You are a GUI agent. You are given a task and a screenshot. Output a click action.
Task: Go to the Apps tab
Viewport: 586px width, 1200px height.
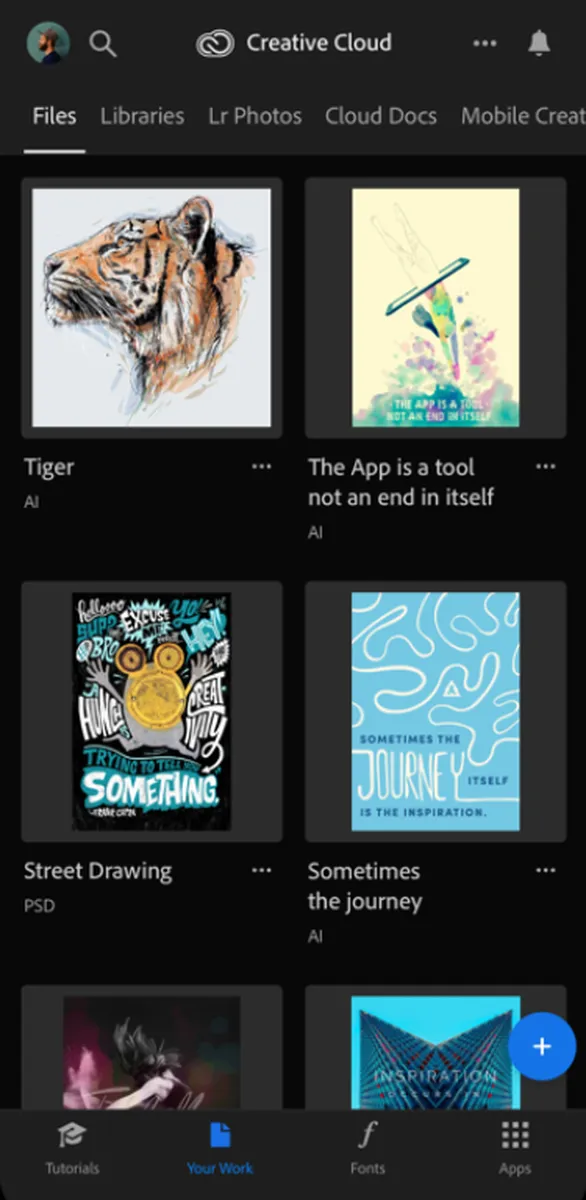point(515,1148)
